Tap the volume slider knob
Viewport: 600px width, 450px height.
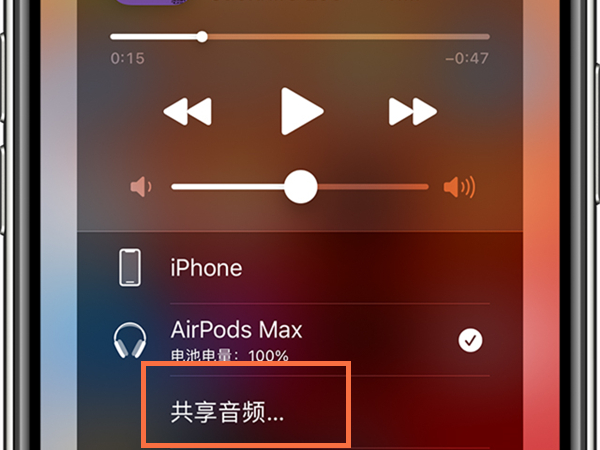(300, 186)
